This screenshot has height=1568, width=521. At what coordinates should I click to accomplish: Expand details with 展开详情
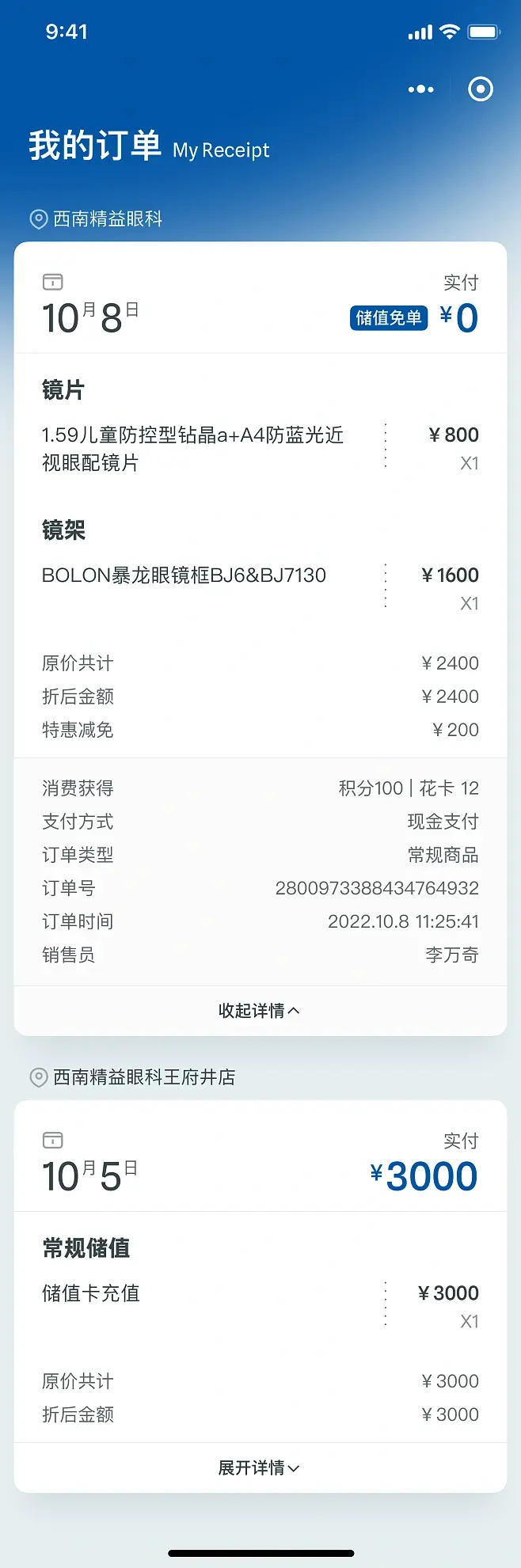pos(260,1468)
